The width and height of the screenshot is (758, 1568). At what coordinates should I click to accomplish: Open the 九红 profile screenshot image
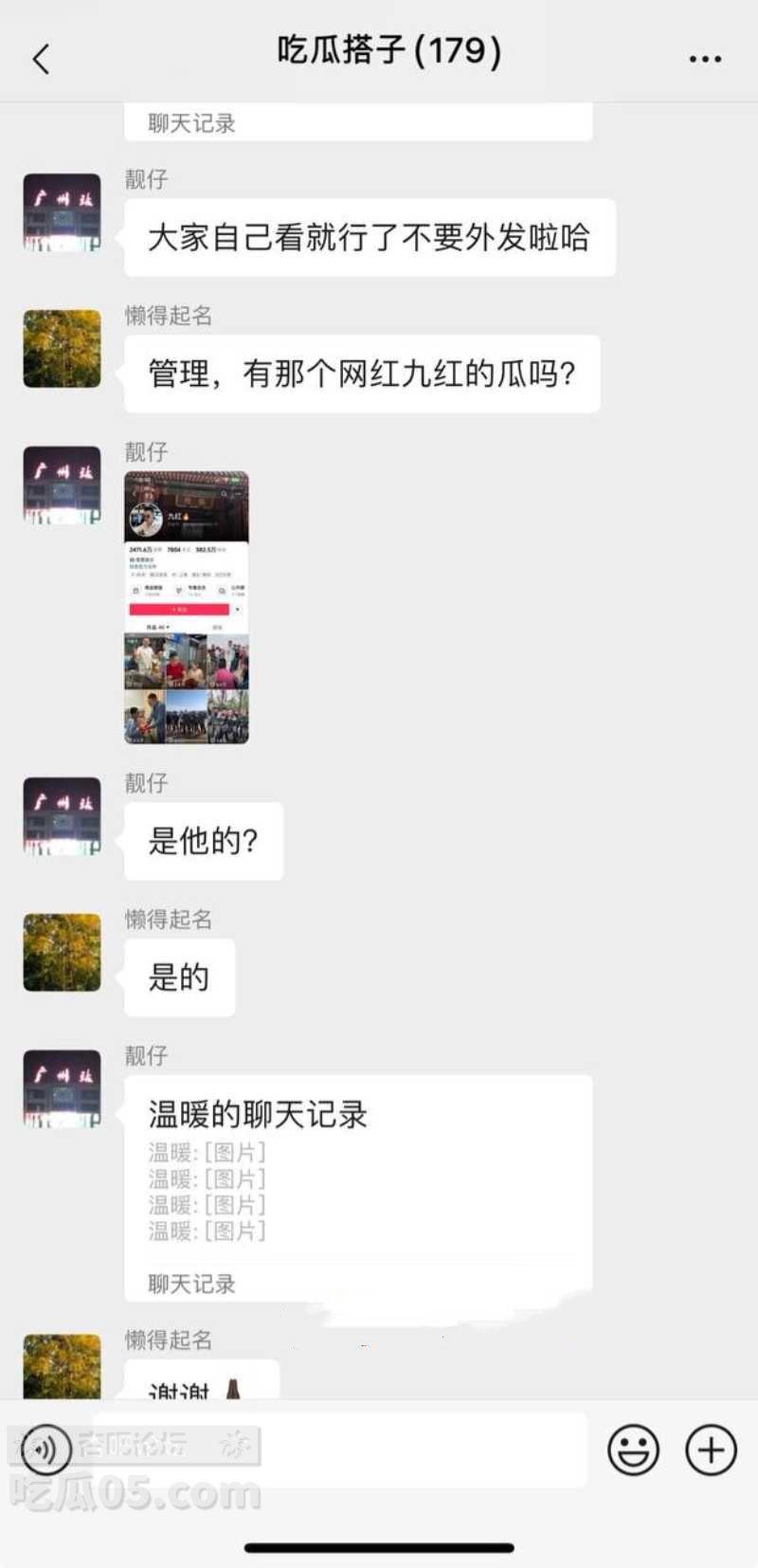tap(187, 607)
